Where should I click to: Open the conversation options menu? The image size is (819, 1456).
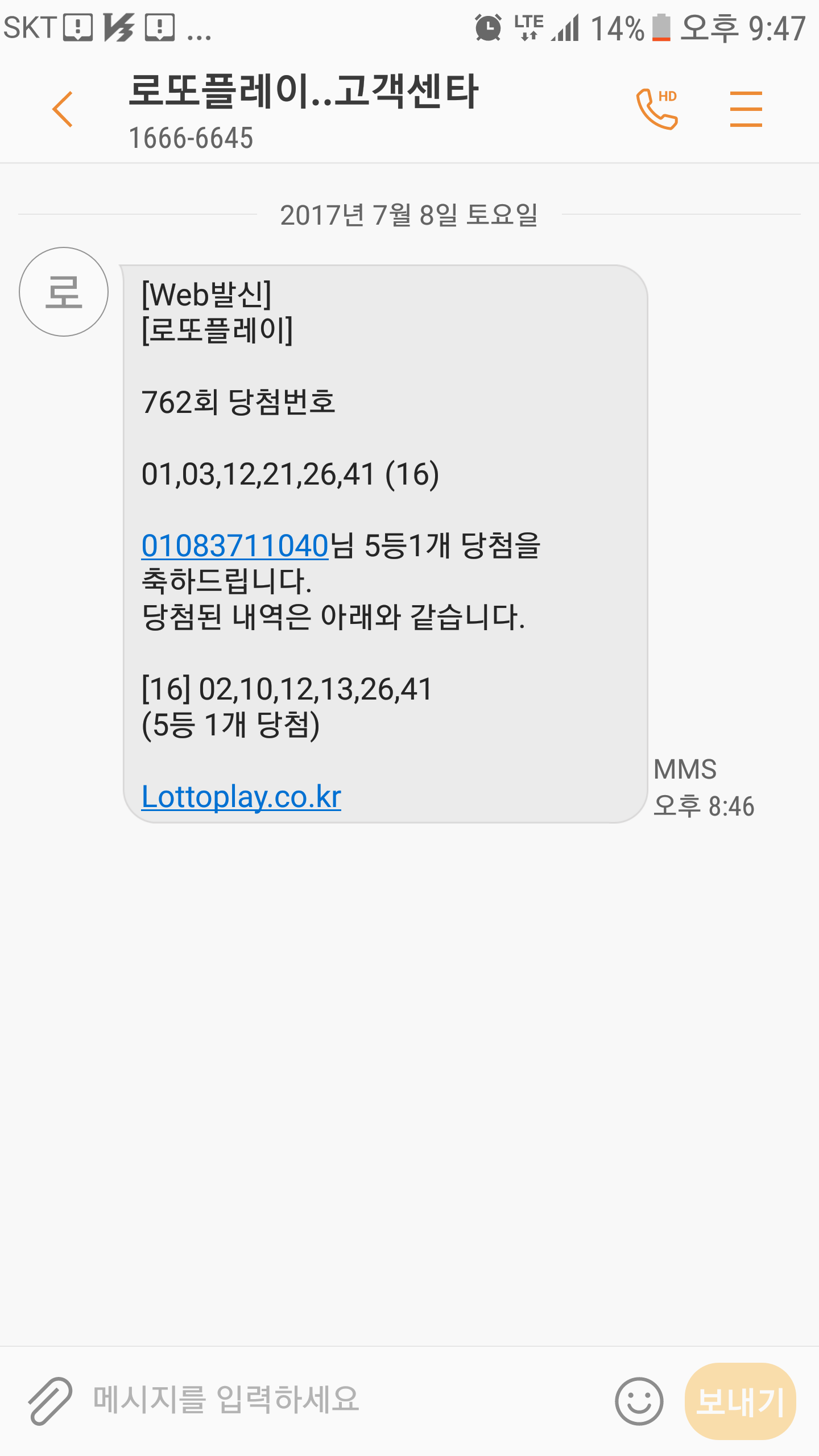746,109
